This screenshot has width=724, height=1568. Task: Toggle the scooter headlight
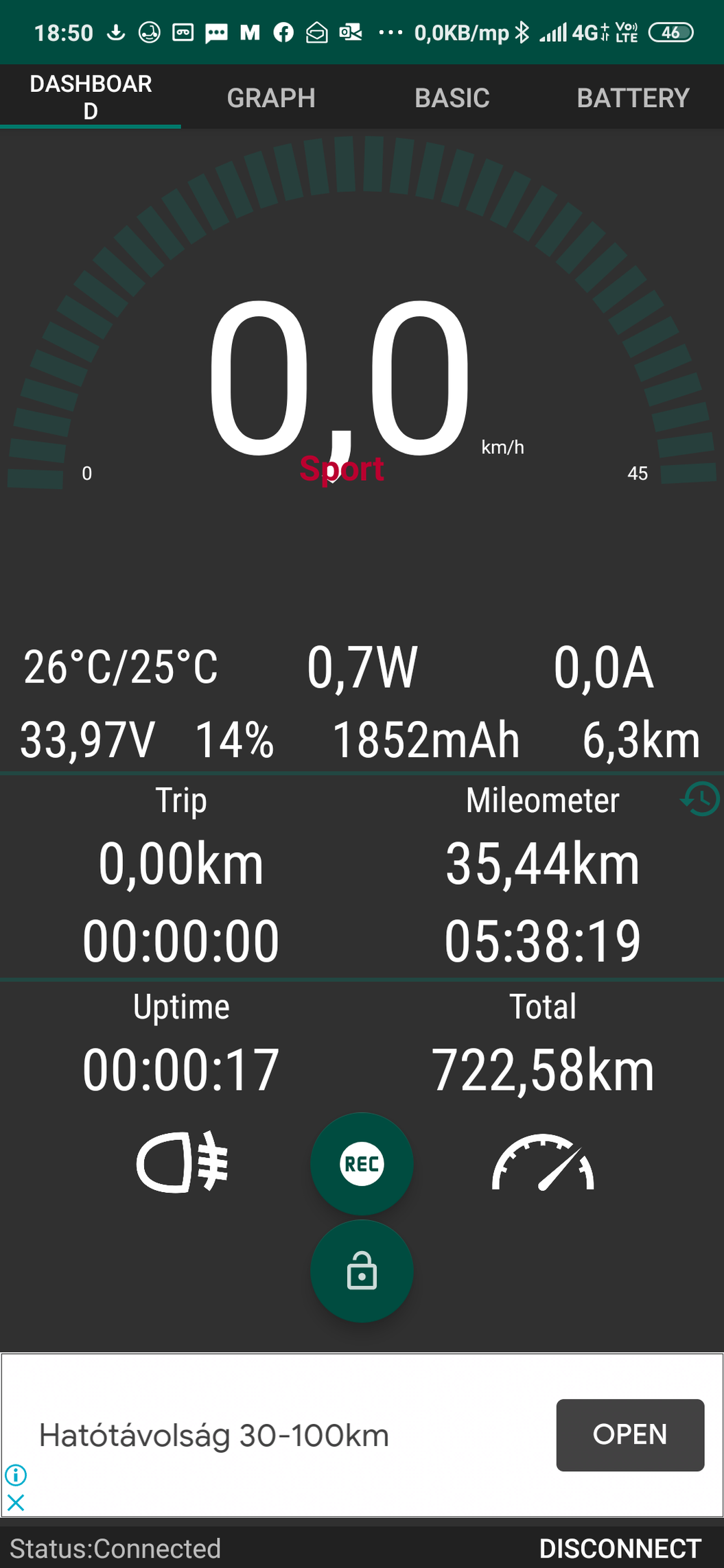click(x=182, y=1163)
